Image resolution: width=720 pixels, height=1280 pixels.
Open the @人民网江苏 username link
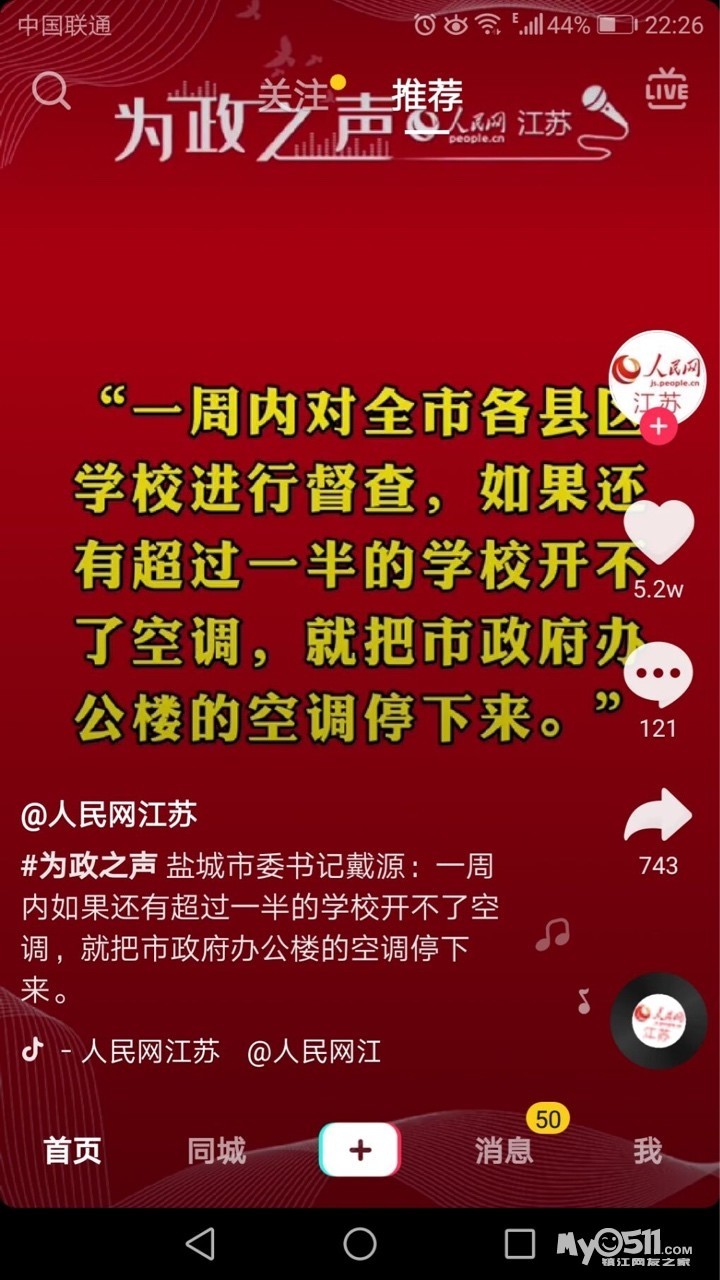point(108,815)
